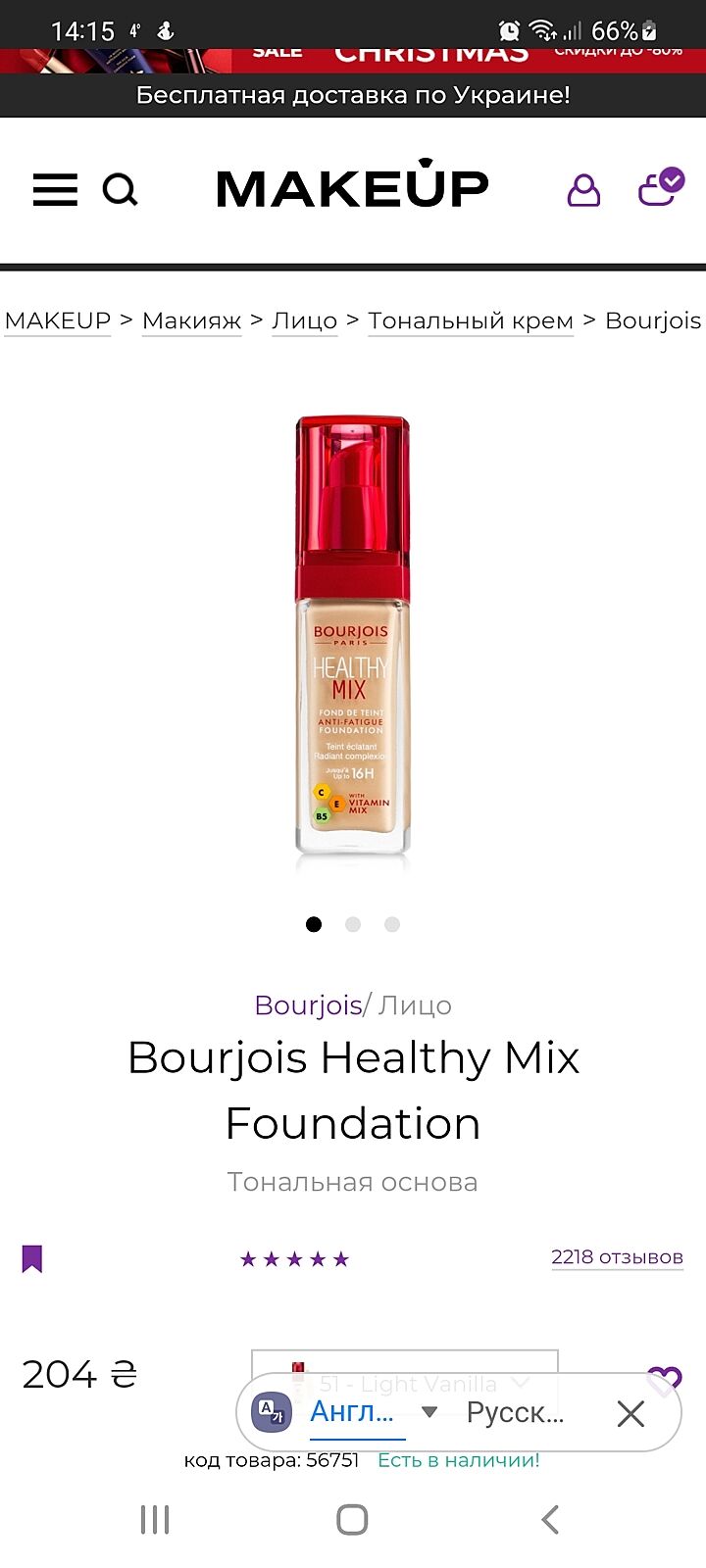This screenshot has height=1568, width=706.
Task: Navigate to the Лицо breadcrumb
Action: (x=304, y=320)
